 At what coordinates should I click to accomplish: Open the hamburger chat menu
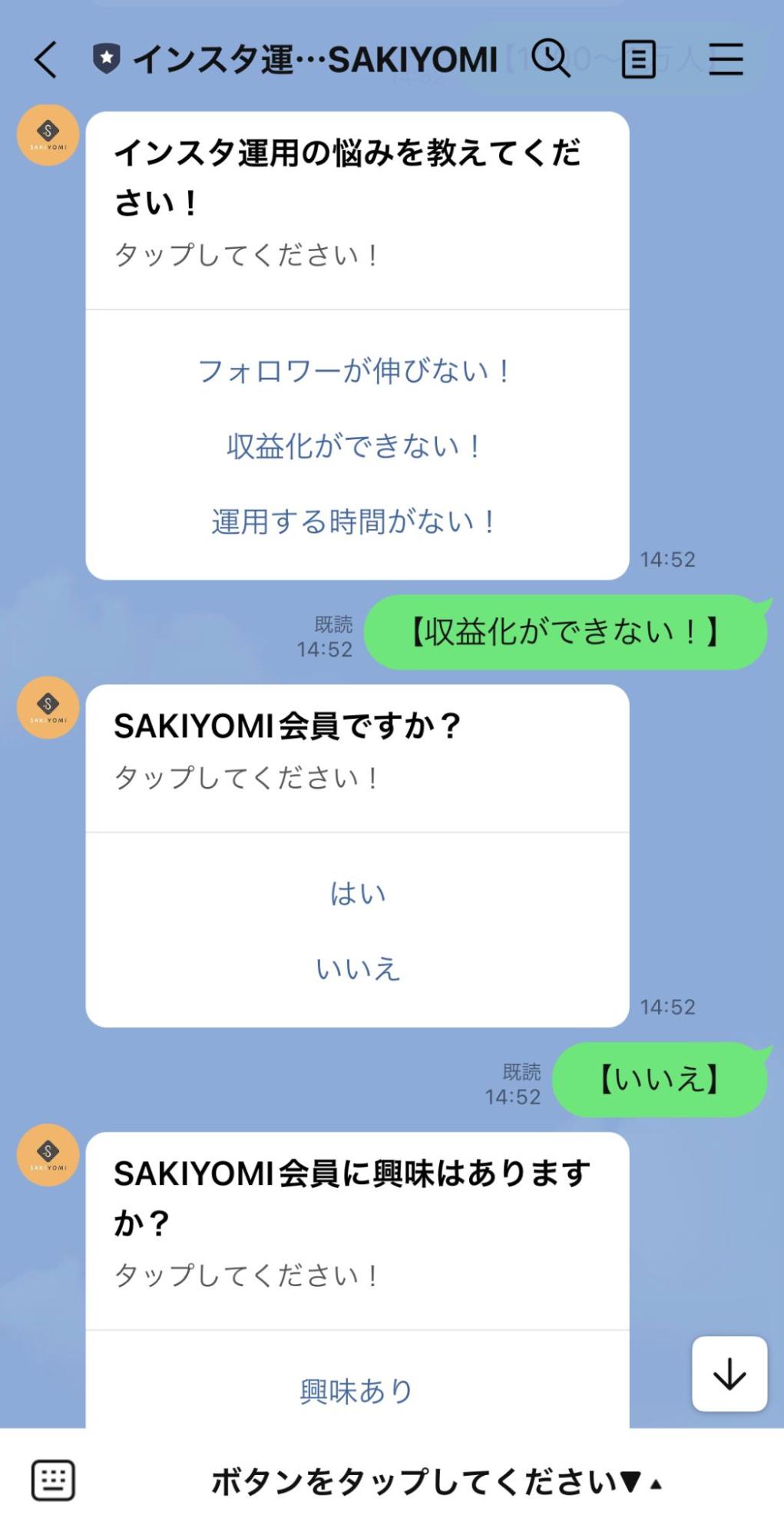point(725,59)
